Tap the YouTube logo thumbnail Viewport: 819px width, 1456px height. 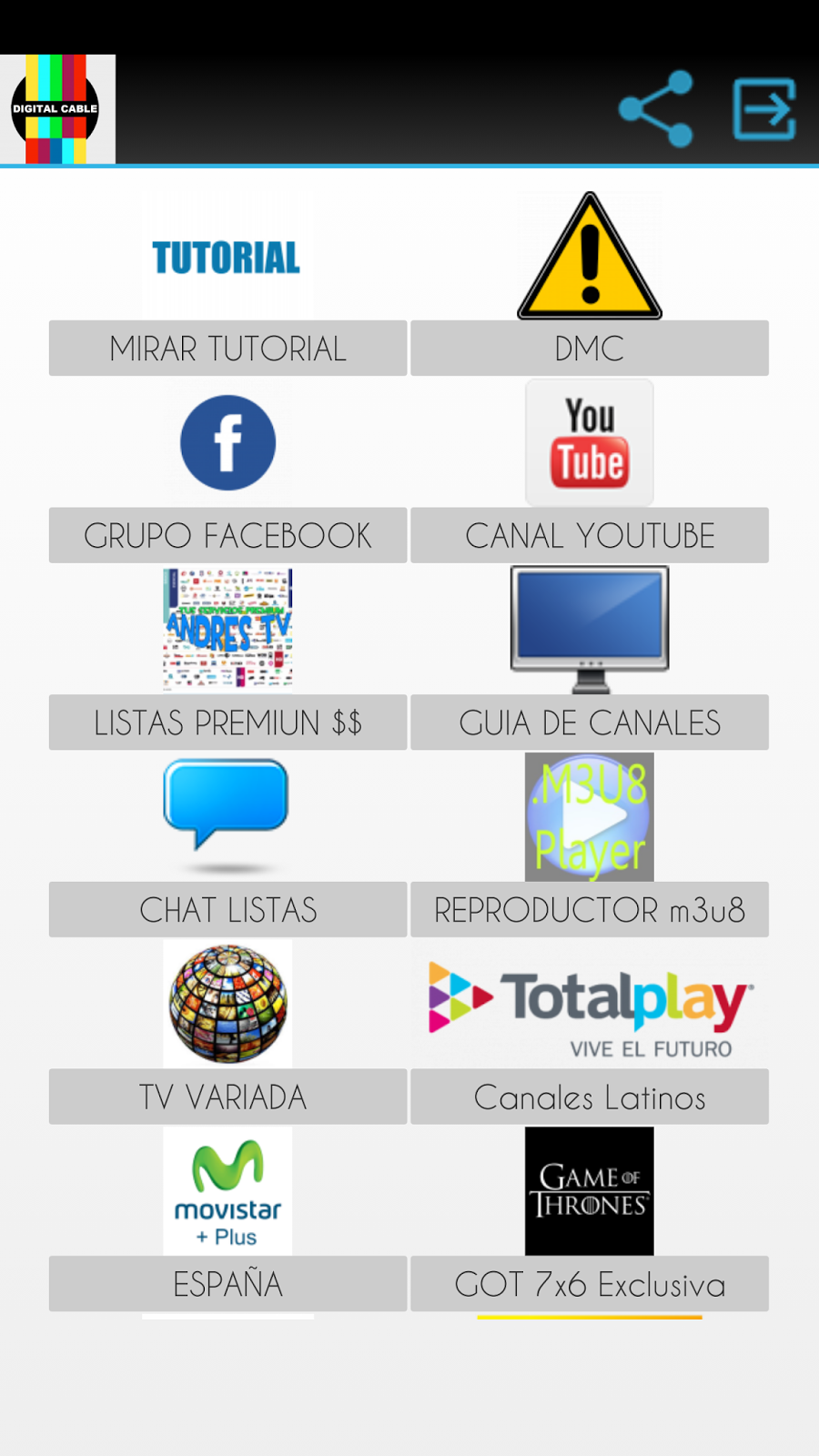click(589, 442)
